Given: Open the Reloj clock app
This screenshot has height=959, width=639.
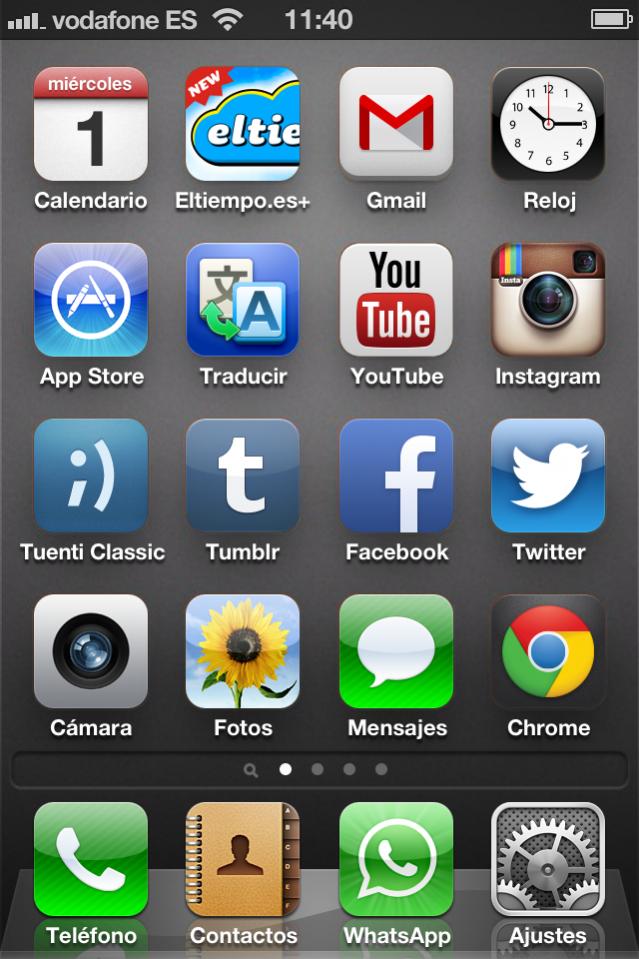Looking at the screenshot, I should point(548,124).
